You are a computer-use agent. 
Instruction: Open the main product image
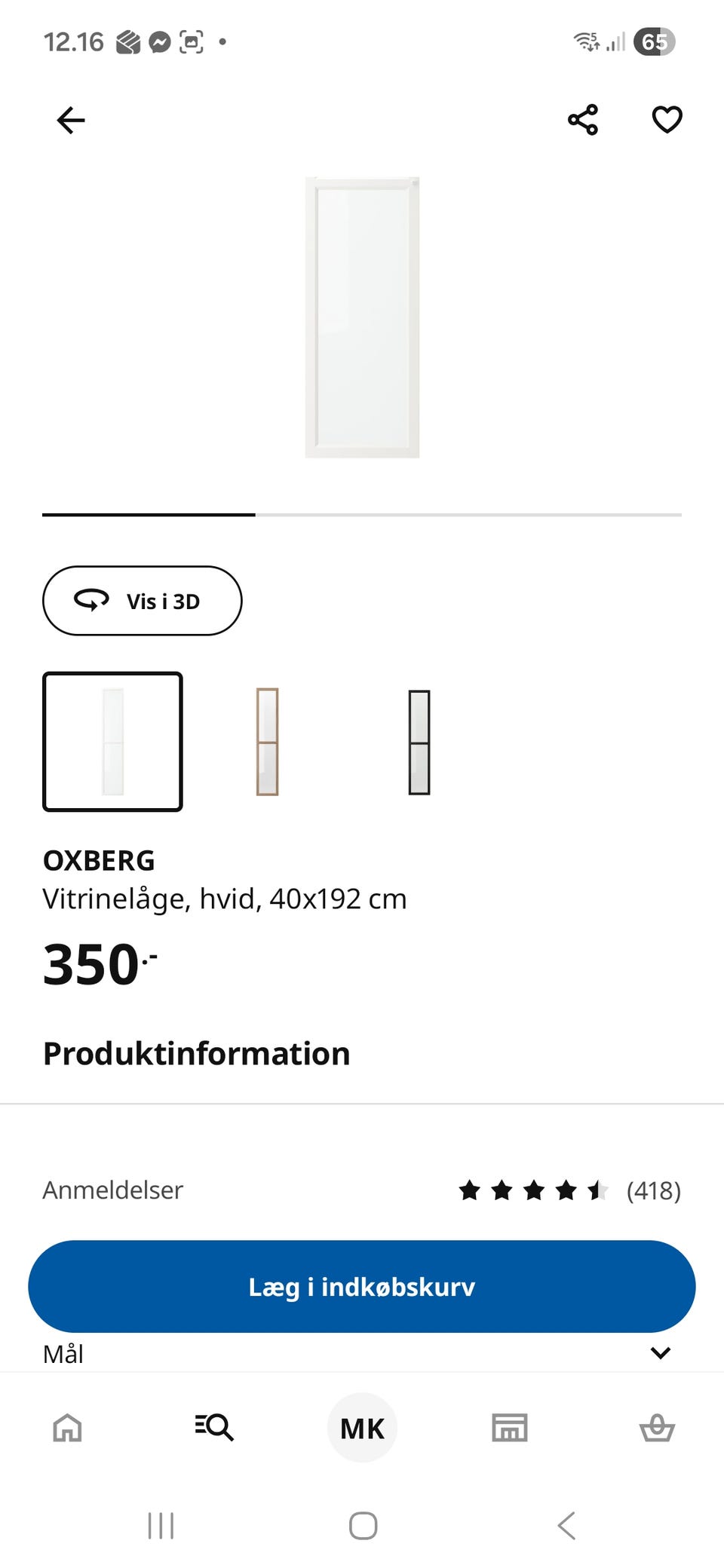pos(362,317)
